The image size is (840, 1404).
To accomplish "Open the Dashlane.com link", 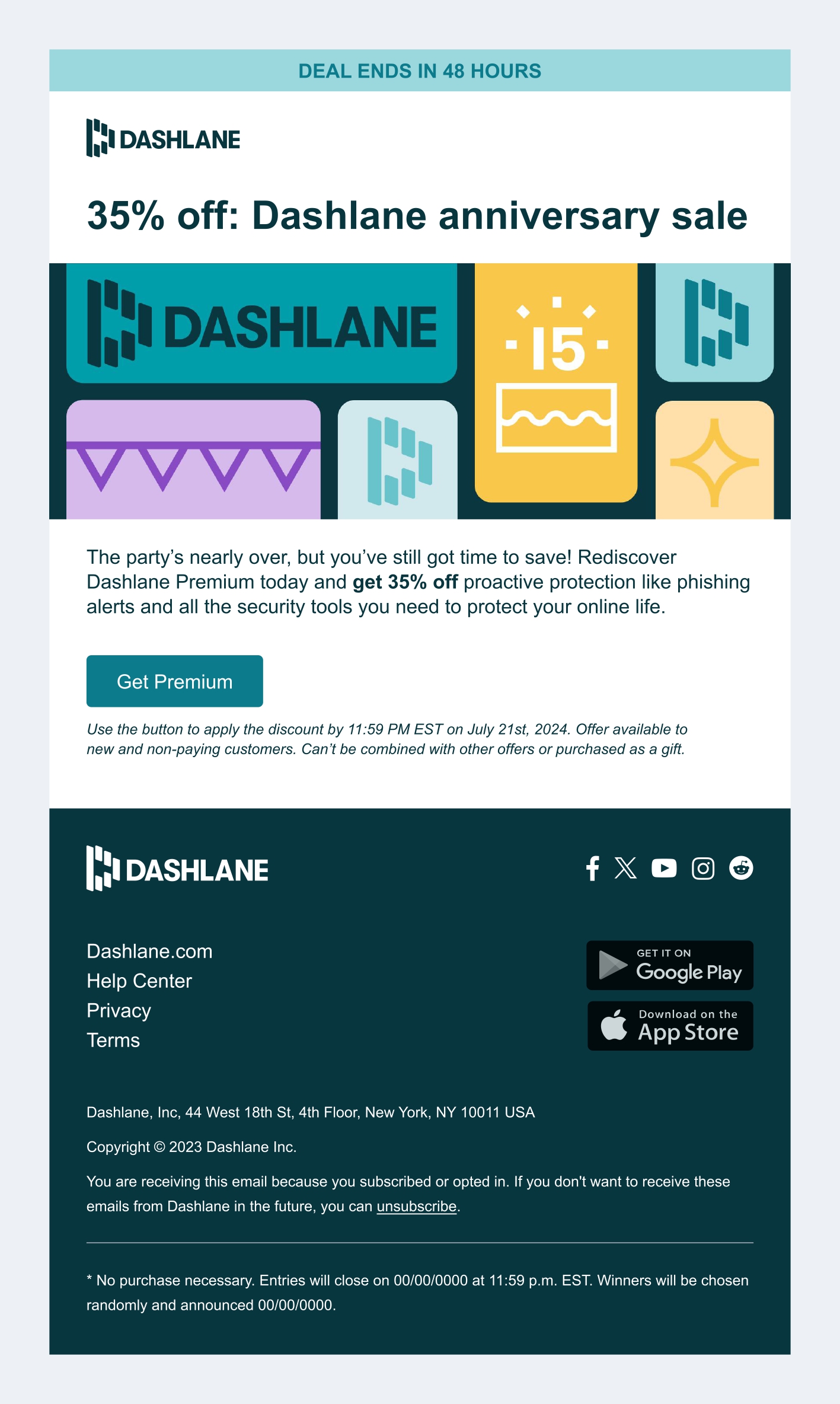I will click(x=149, y=951).
